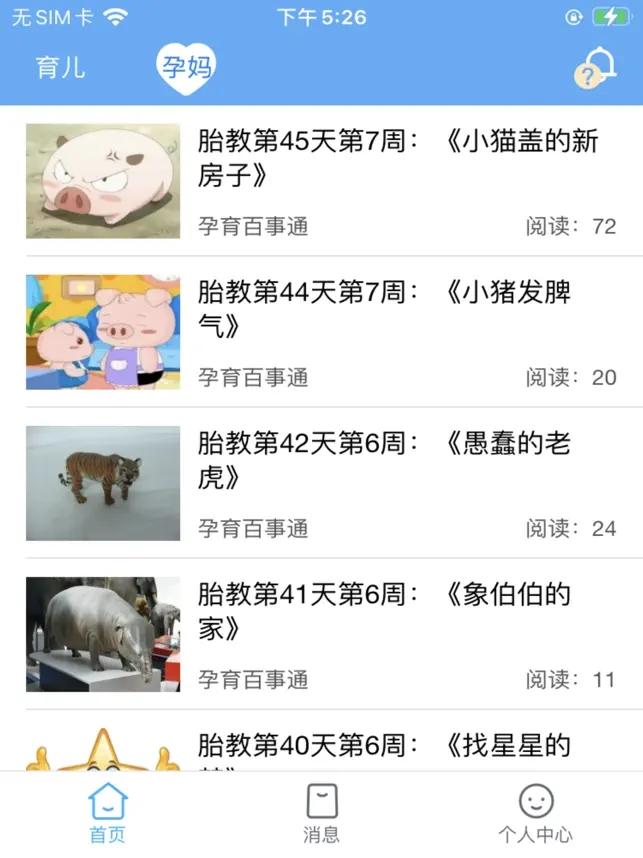Select the 孕妈 heart tab
Image resolution: width=643 pixels, height=858 pixels.
pyautogui.click(x=187, y=68)
